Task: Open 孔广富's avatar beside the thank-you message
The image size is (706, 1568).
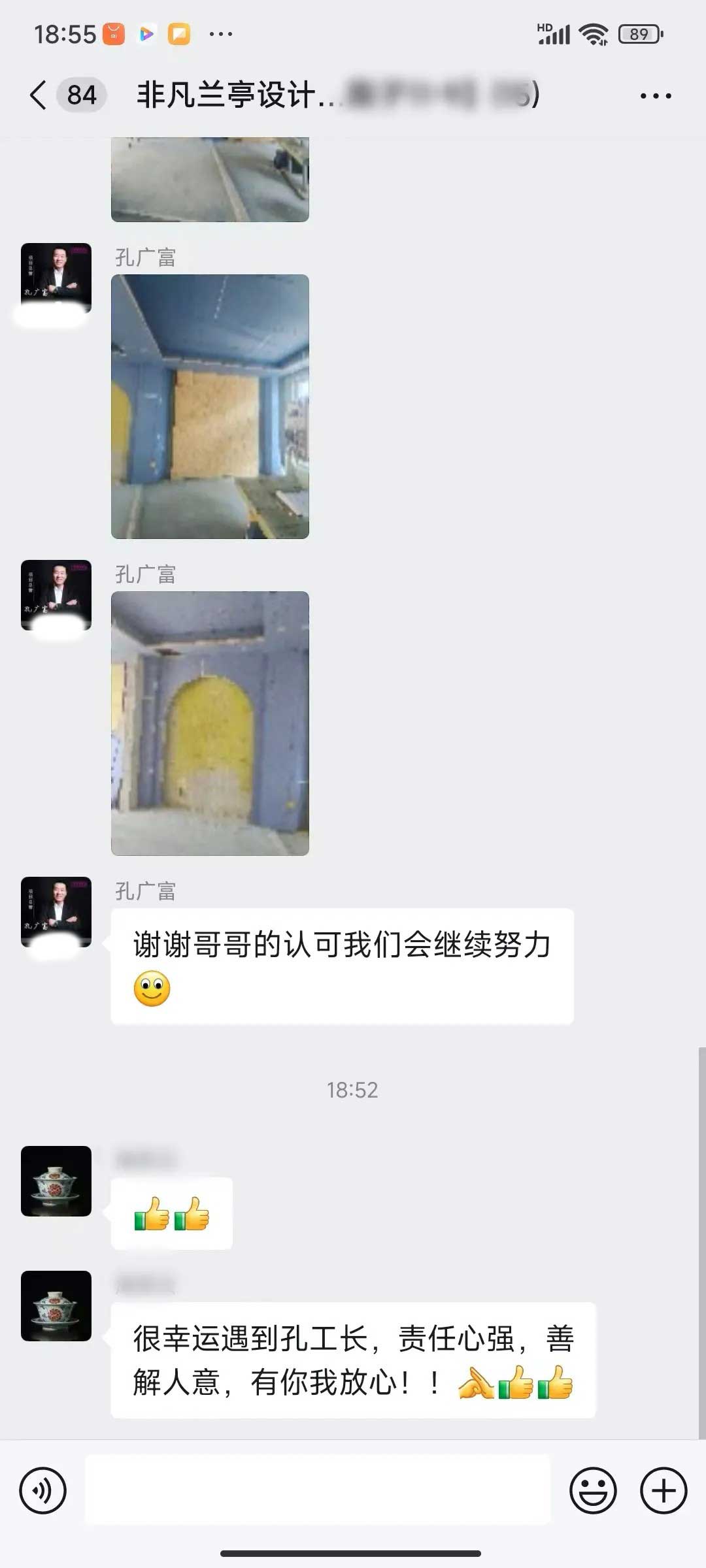Action: coord(56,911)
